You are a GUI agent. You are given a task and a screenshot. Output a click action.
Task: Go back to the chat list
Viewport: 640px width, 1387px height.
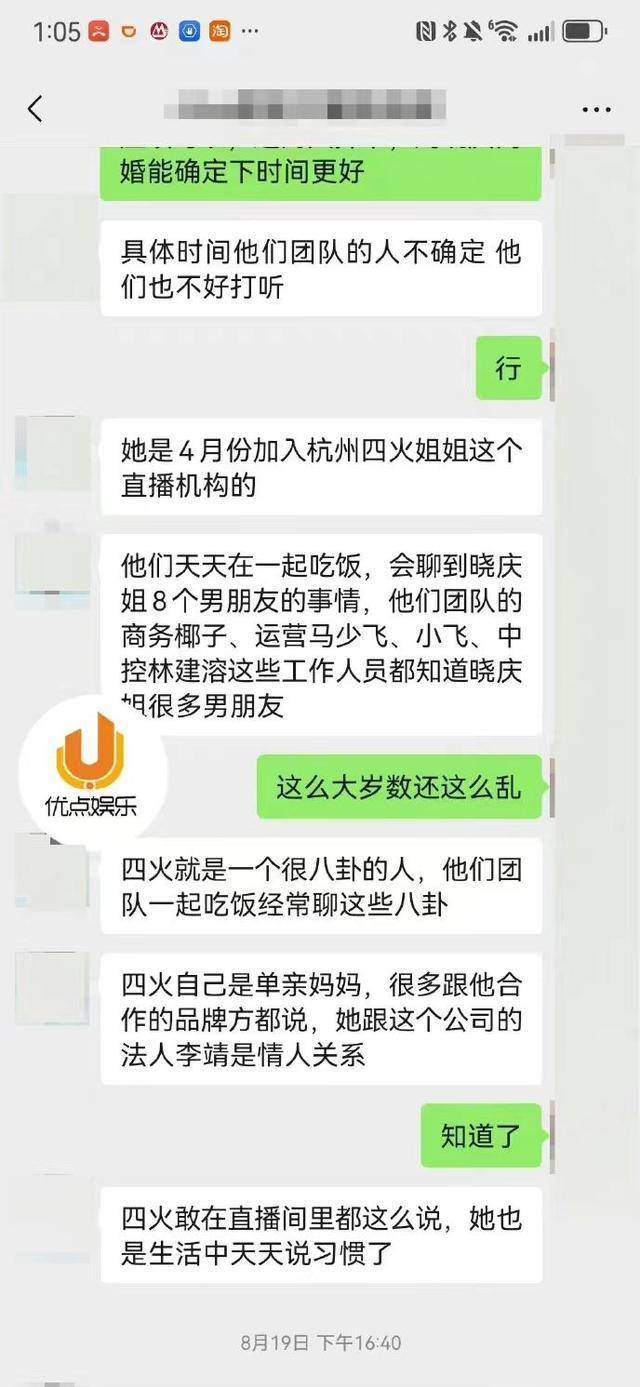(36, 108)
